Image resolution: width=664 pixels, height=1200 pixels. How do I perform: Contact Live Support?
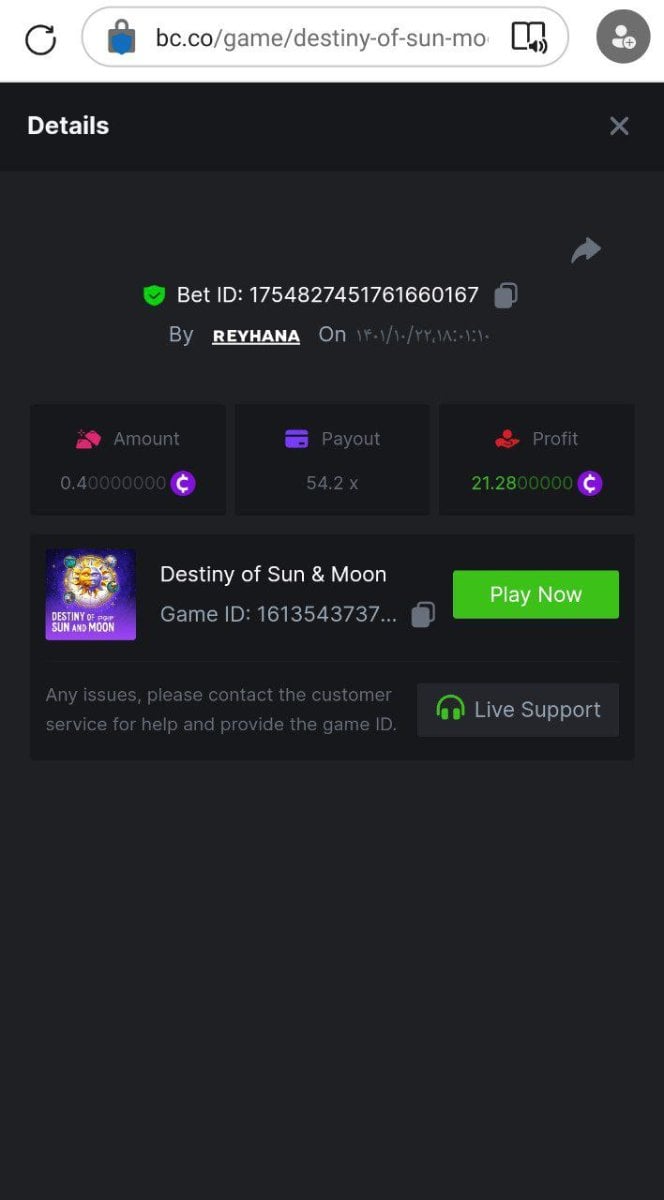pyautogui.click(x=518, y=710)
